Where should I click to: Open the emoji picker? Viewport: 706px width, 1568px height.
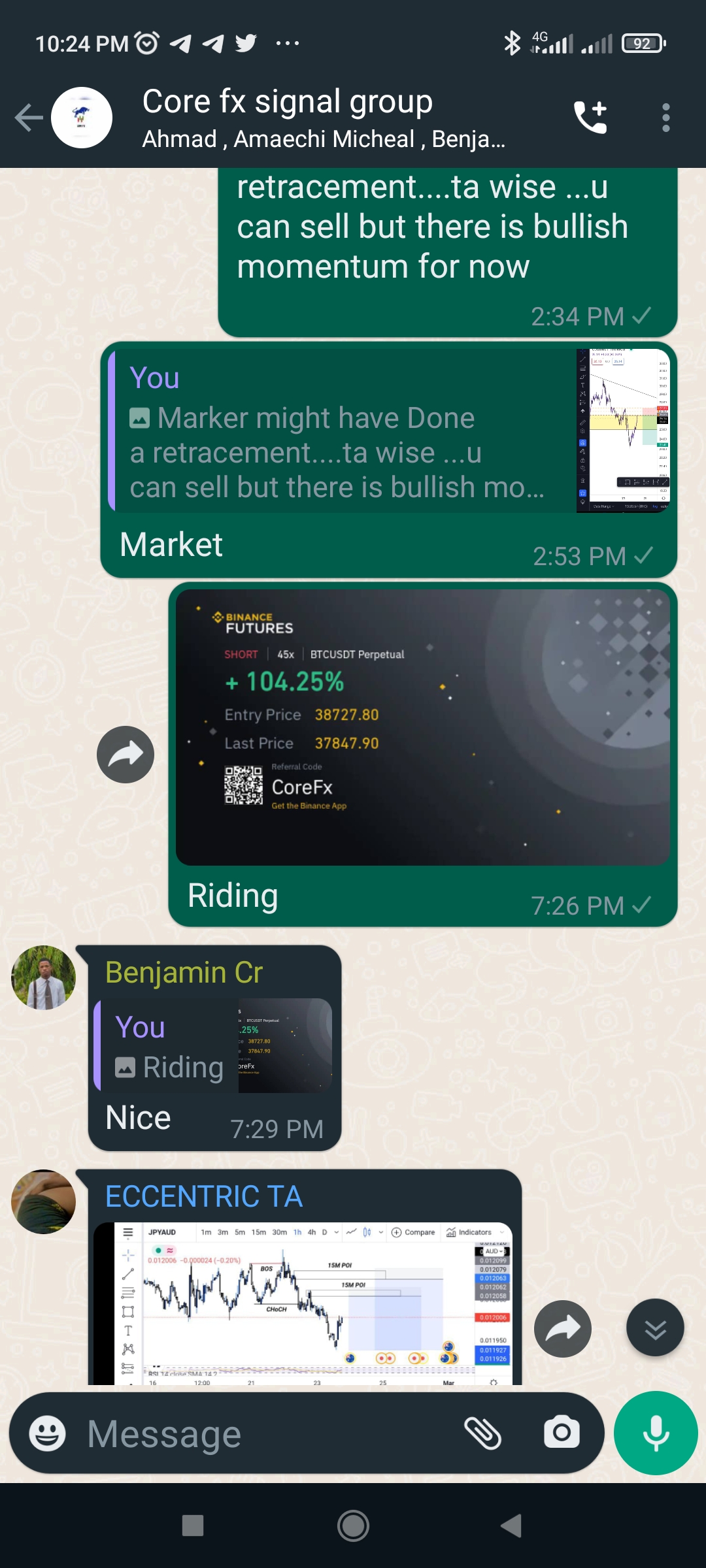pos(48,1433)
